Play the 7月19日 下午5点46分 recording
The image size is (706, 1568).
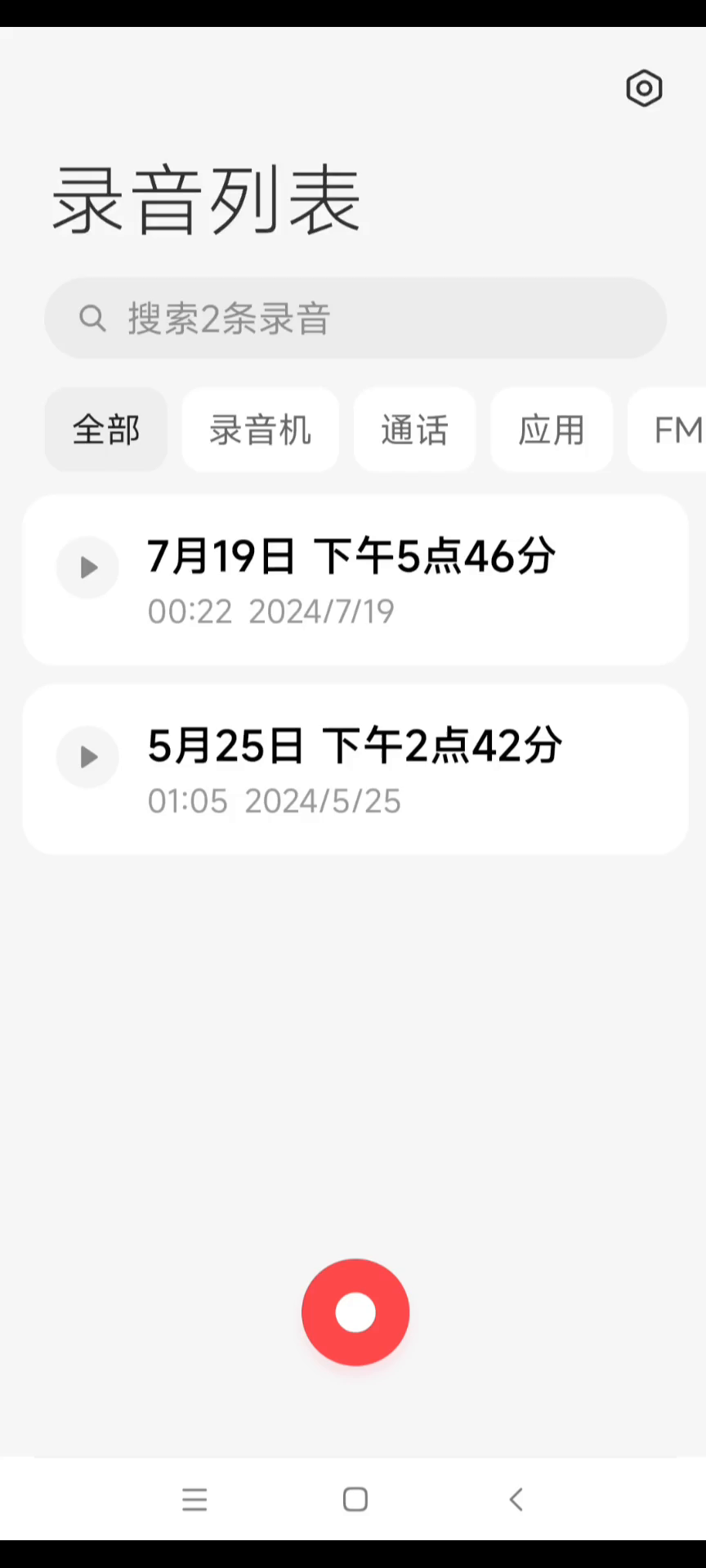tap(87, 568)
